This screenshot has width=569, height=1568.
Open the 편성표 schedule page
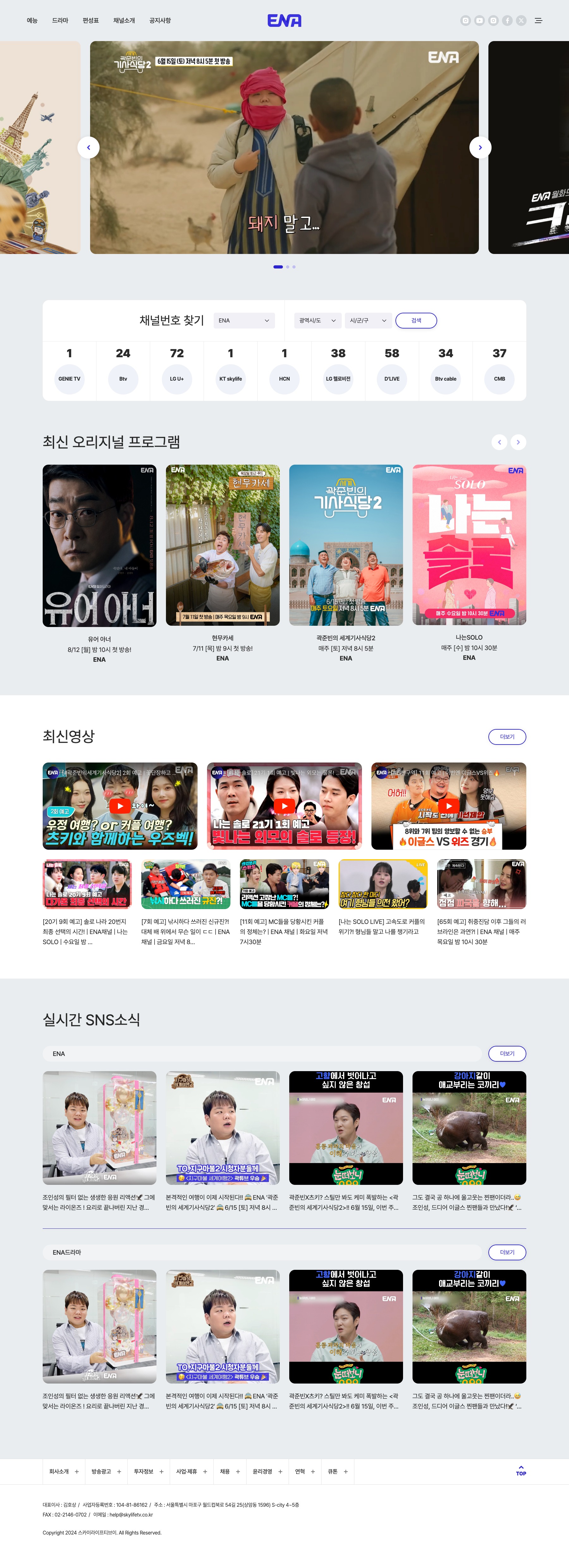[91, 21]
